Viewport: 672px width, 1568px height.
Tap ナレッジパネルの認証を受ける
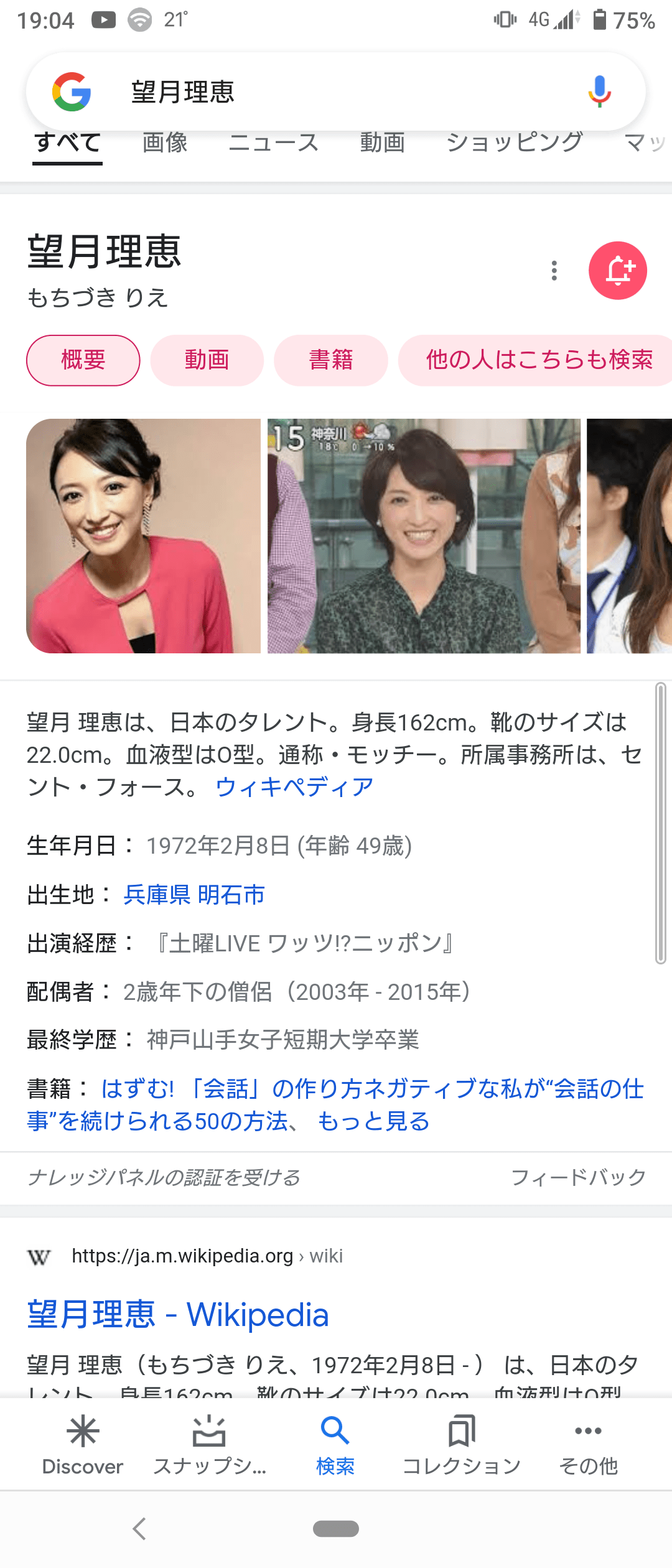click(164, 1177)
